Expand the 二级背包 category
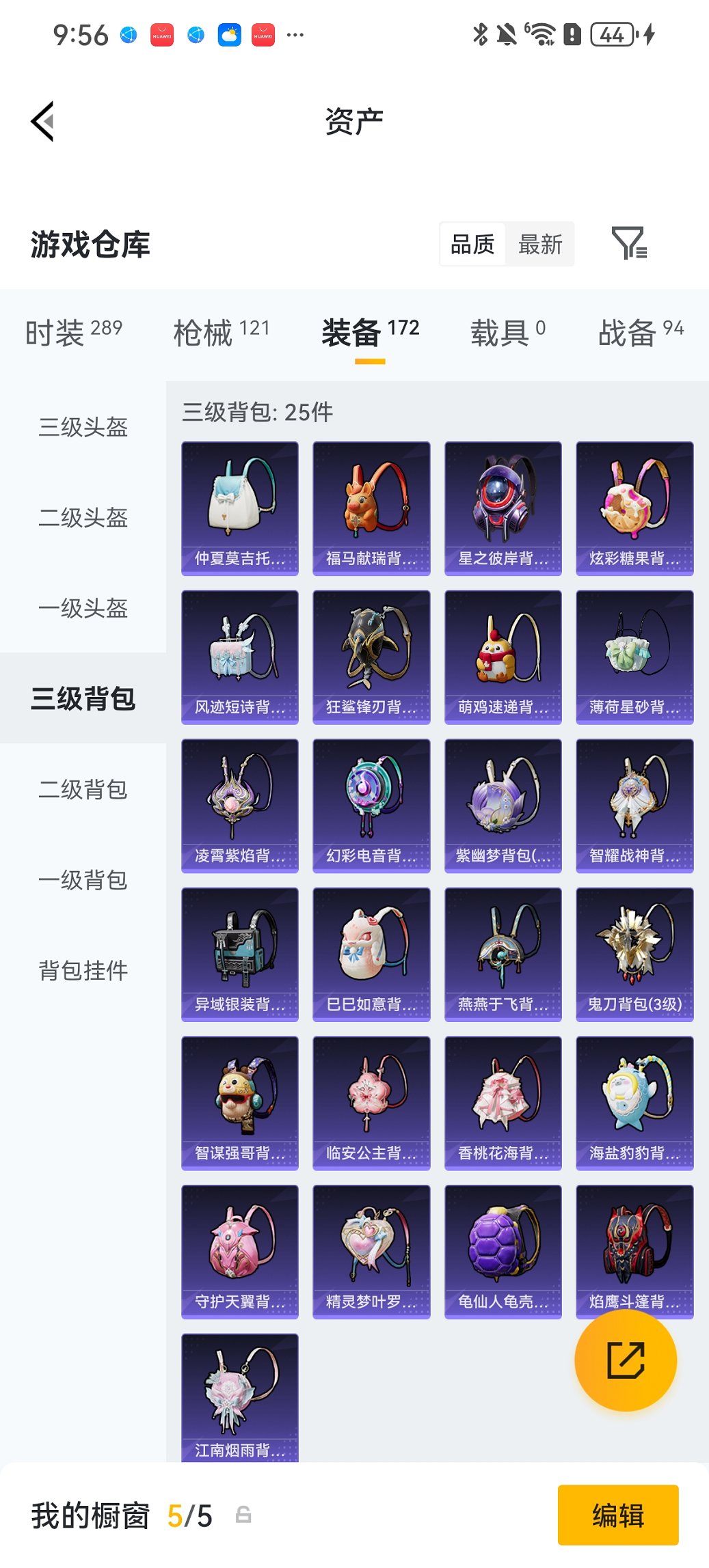Screen dimensions: 709x1568 pos(83,790)
